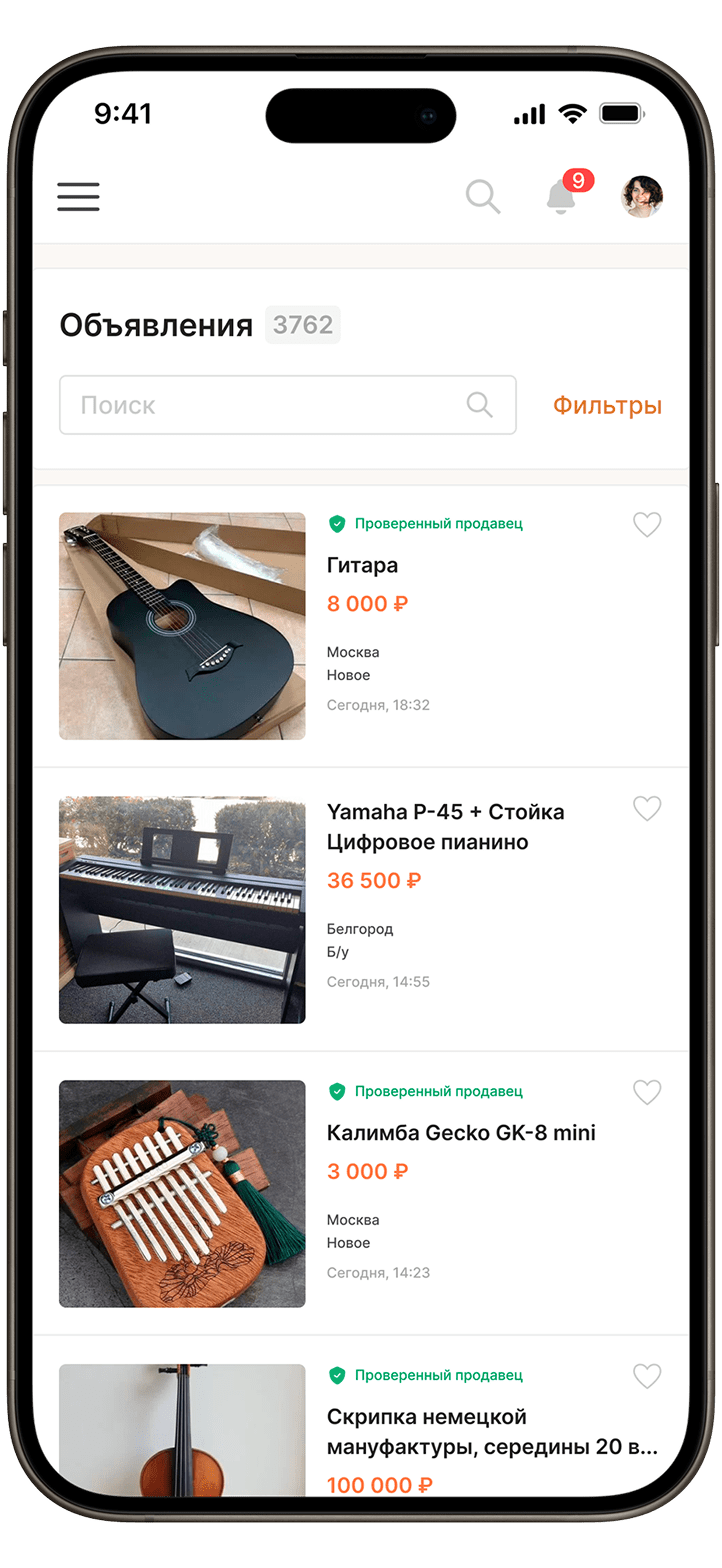Open the hamburger drawer menu
The height and width of the screenshot is (1568, 722).
click(78, 196)
